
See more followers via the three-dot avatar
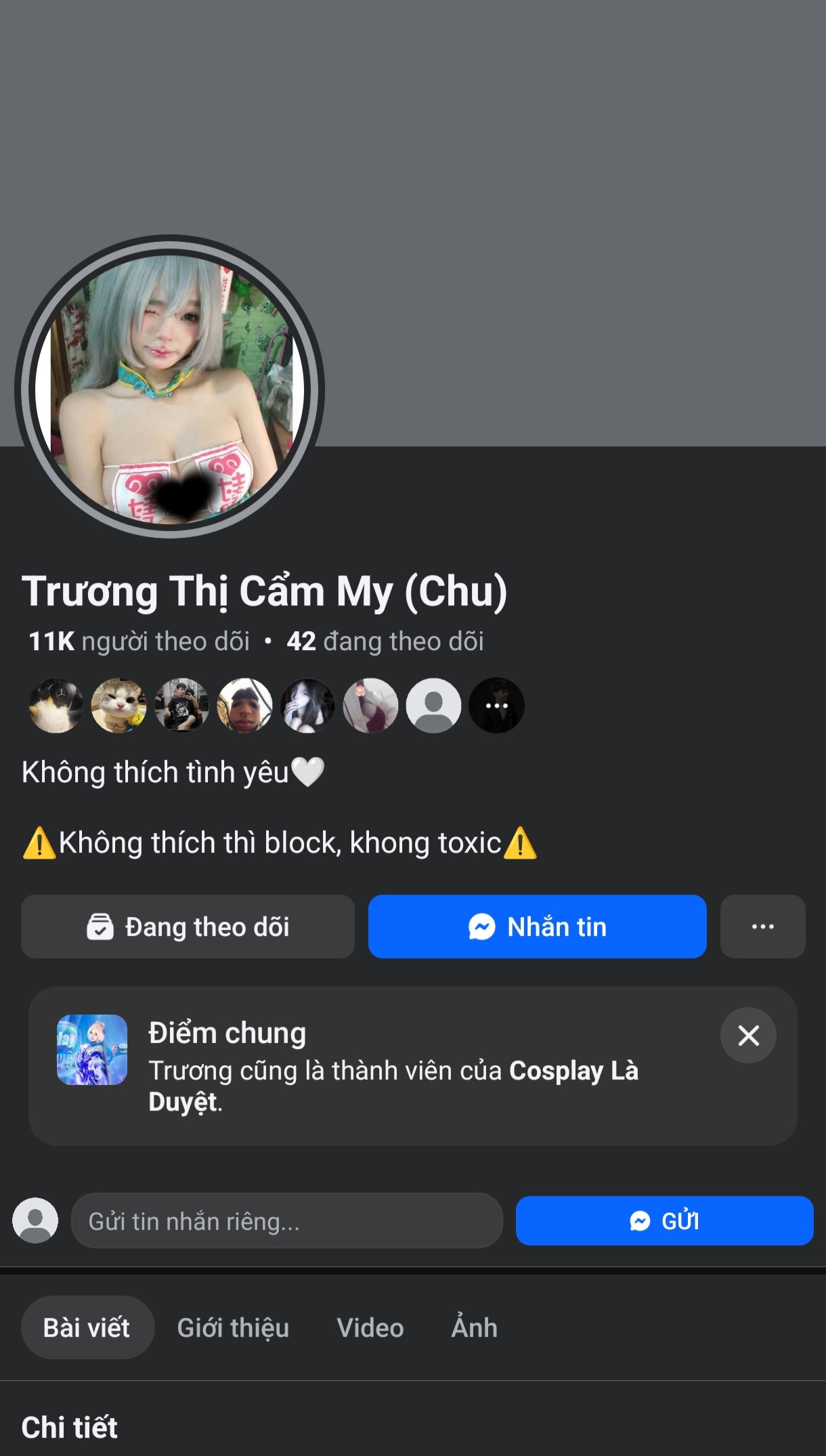click(497, 706)
